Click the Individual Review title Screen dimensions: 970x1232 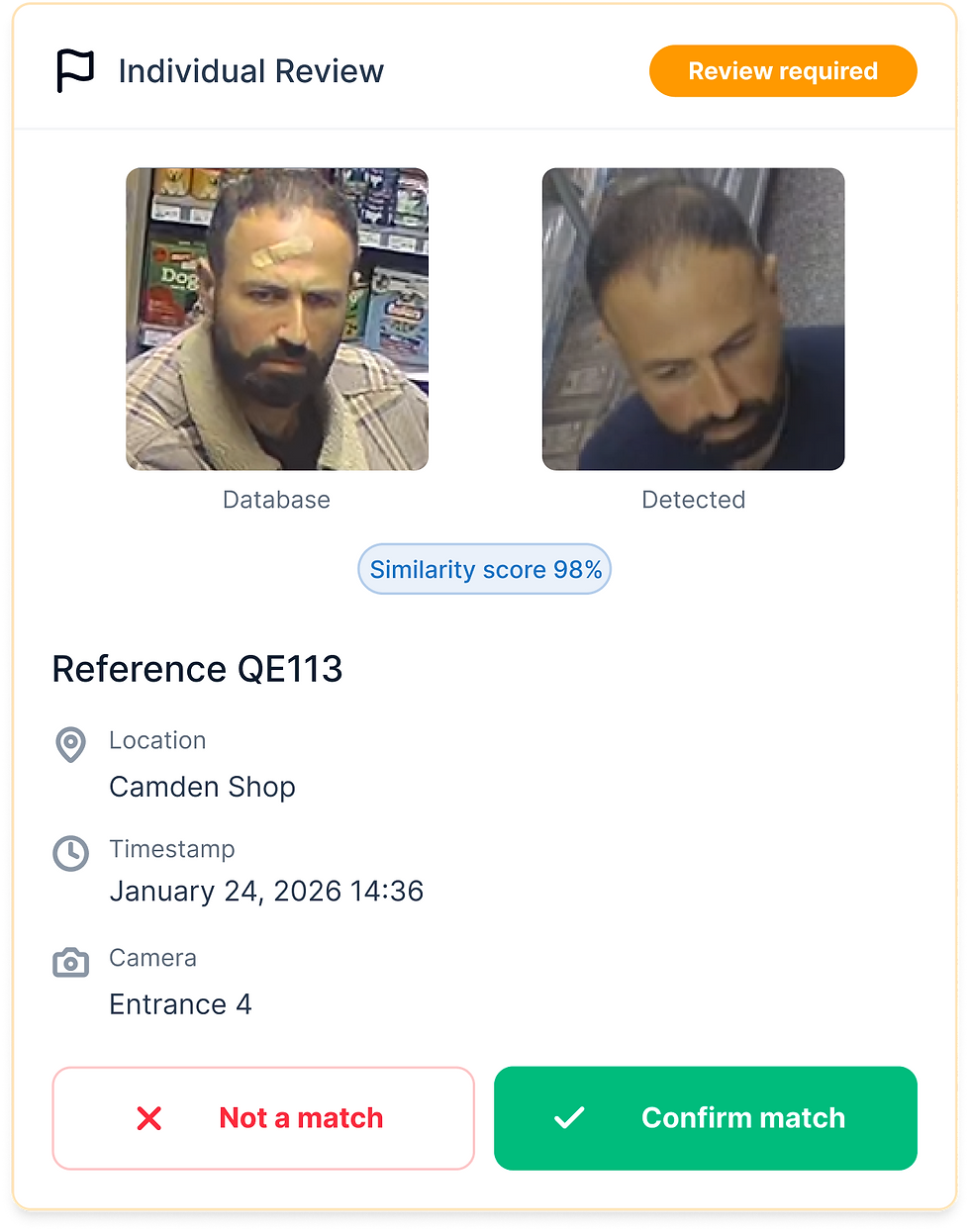(x=252, y=70)
